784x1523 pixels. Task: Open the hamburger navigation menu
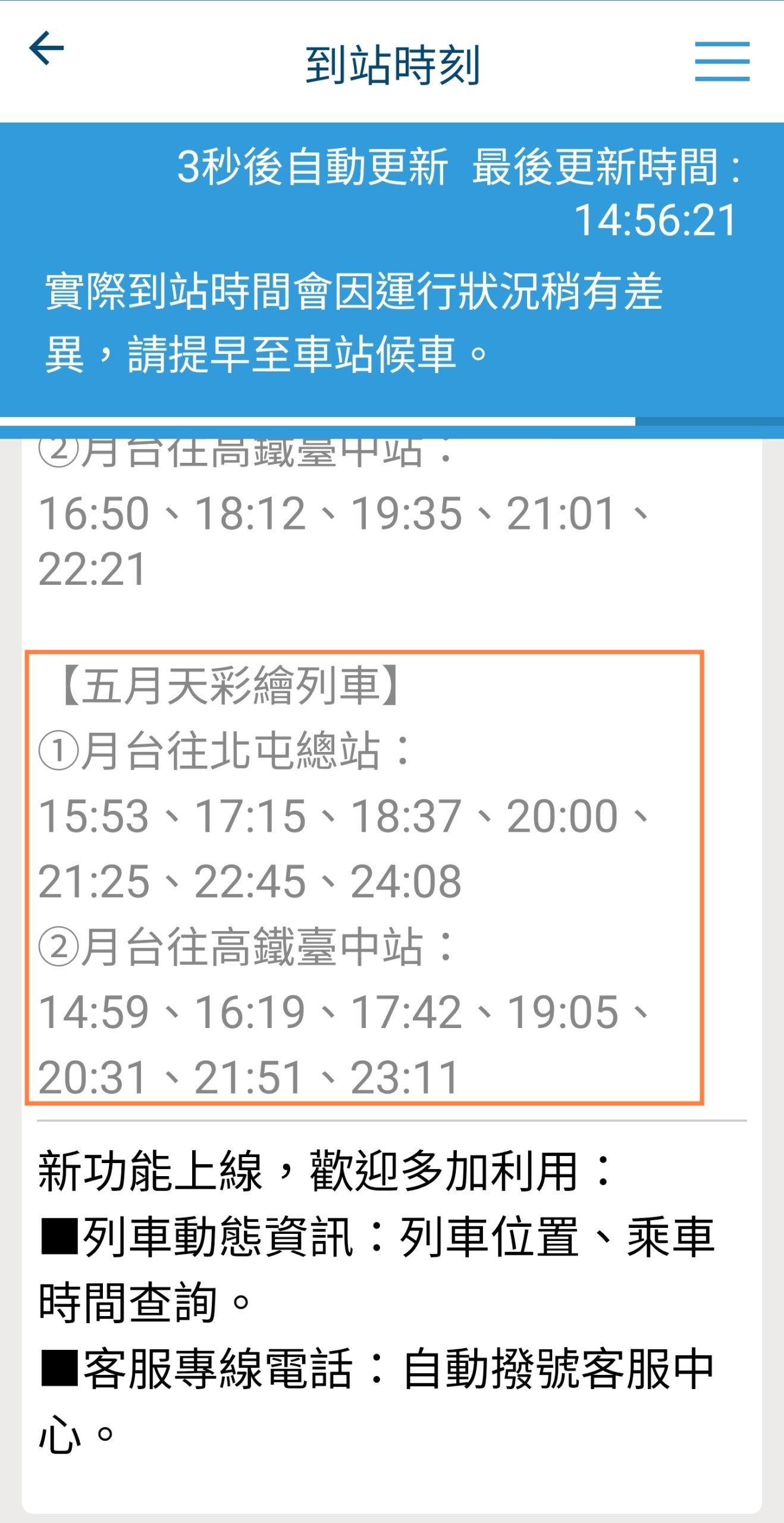click(x=721, y=62)
